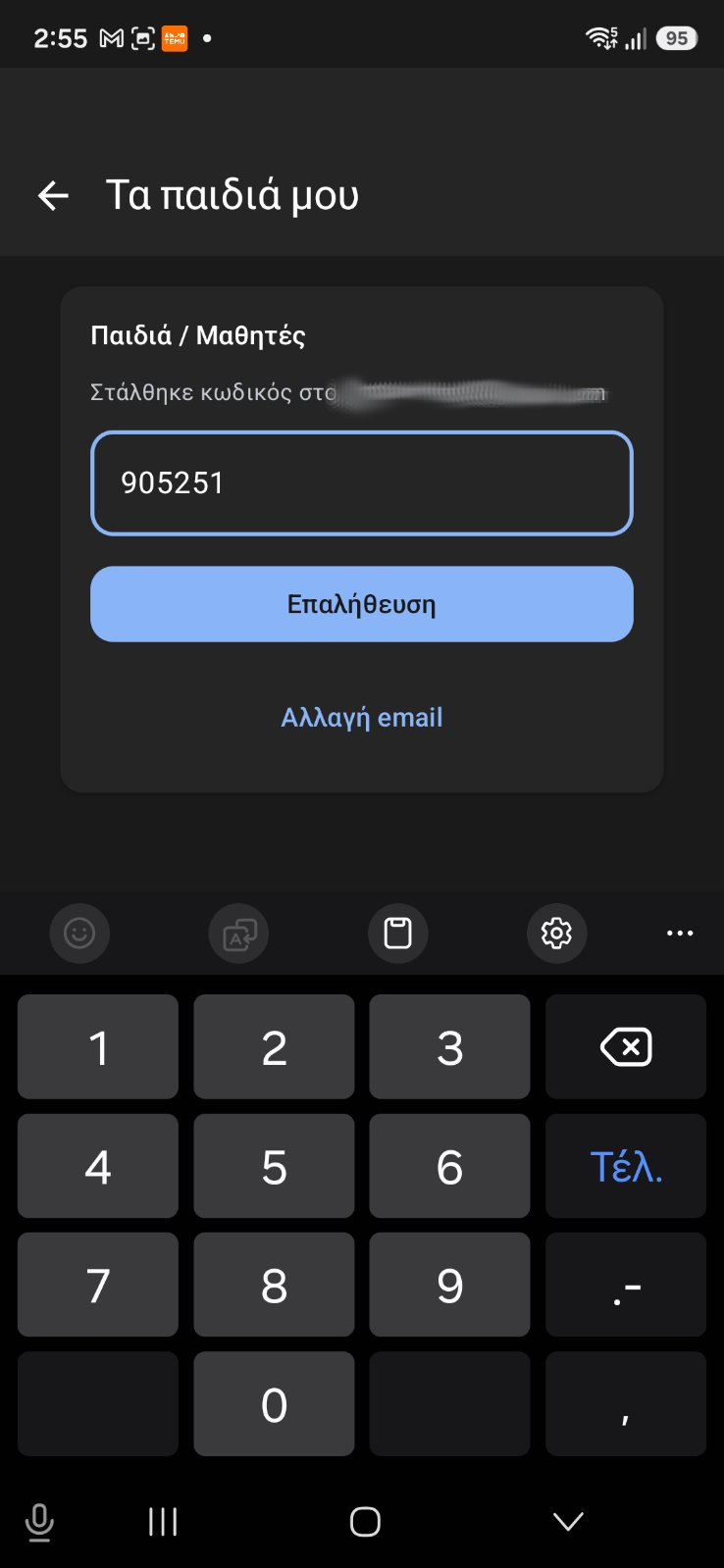Delete the last digit with backspace
Screen dimensions: 724x1568
point(626,1046)
